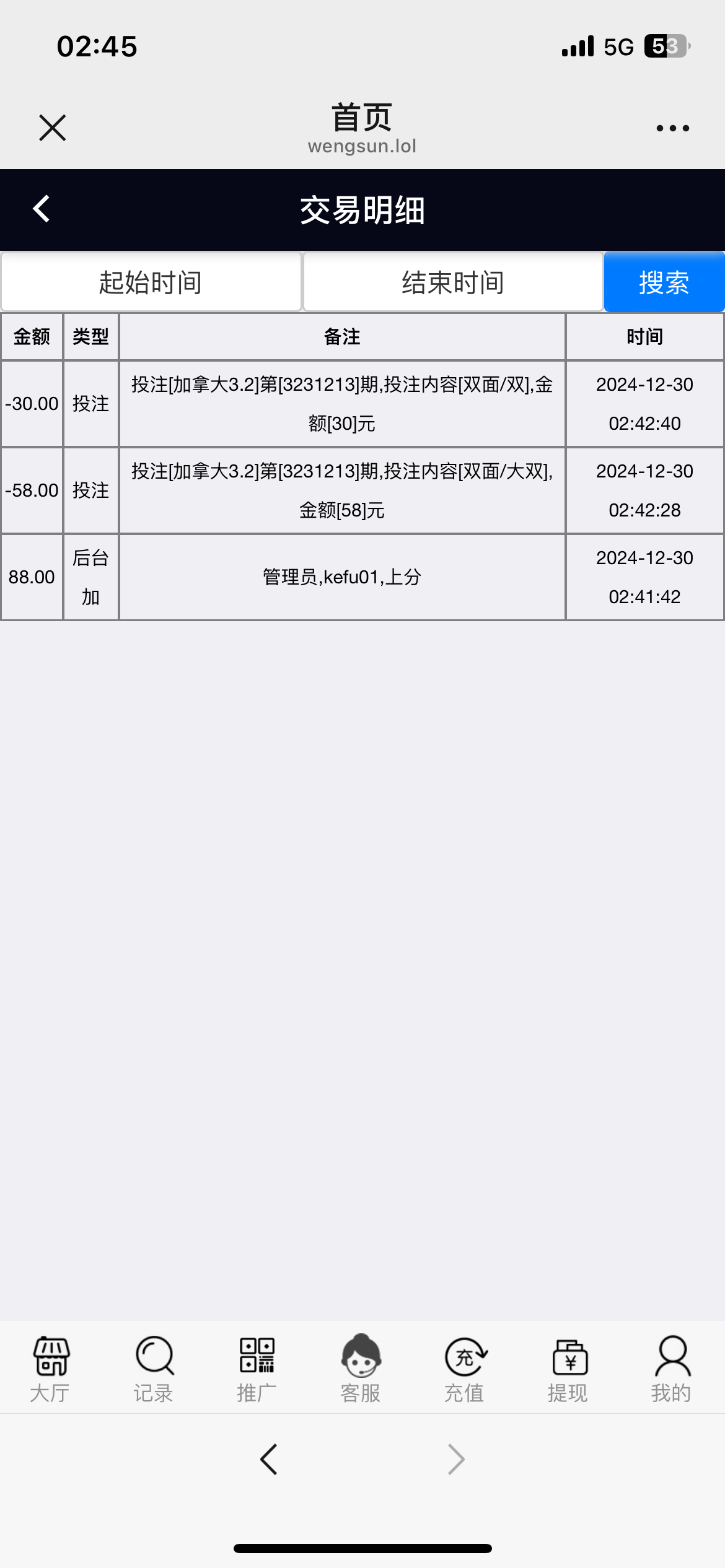Open the 推广 tab
This screenshot has height=1568, width=725.
[x=257, y=1370]
